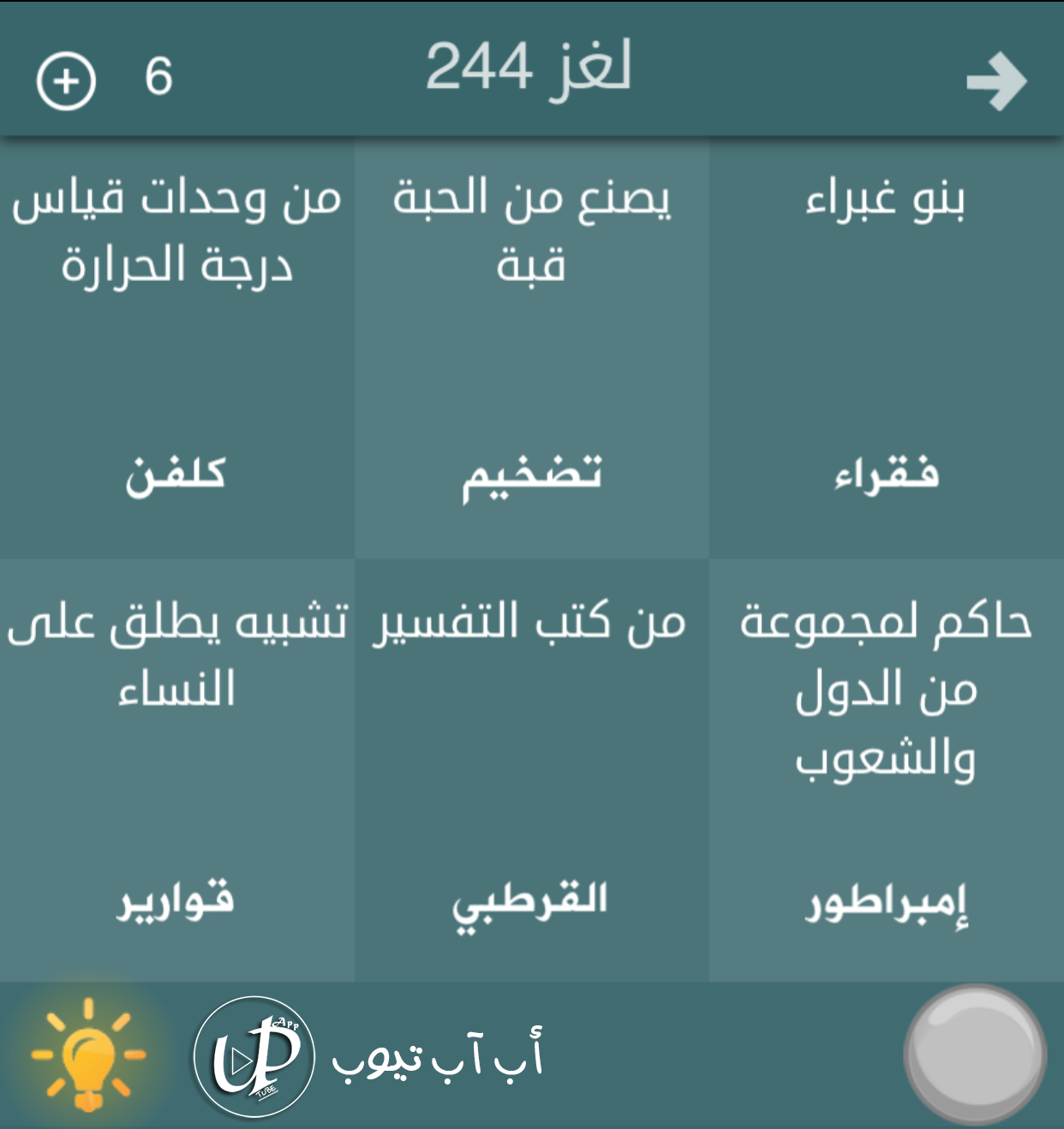1064x1129 pixels.
Task: Go to the next puzzle arrow
Action: [996, 81]
